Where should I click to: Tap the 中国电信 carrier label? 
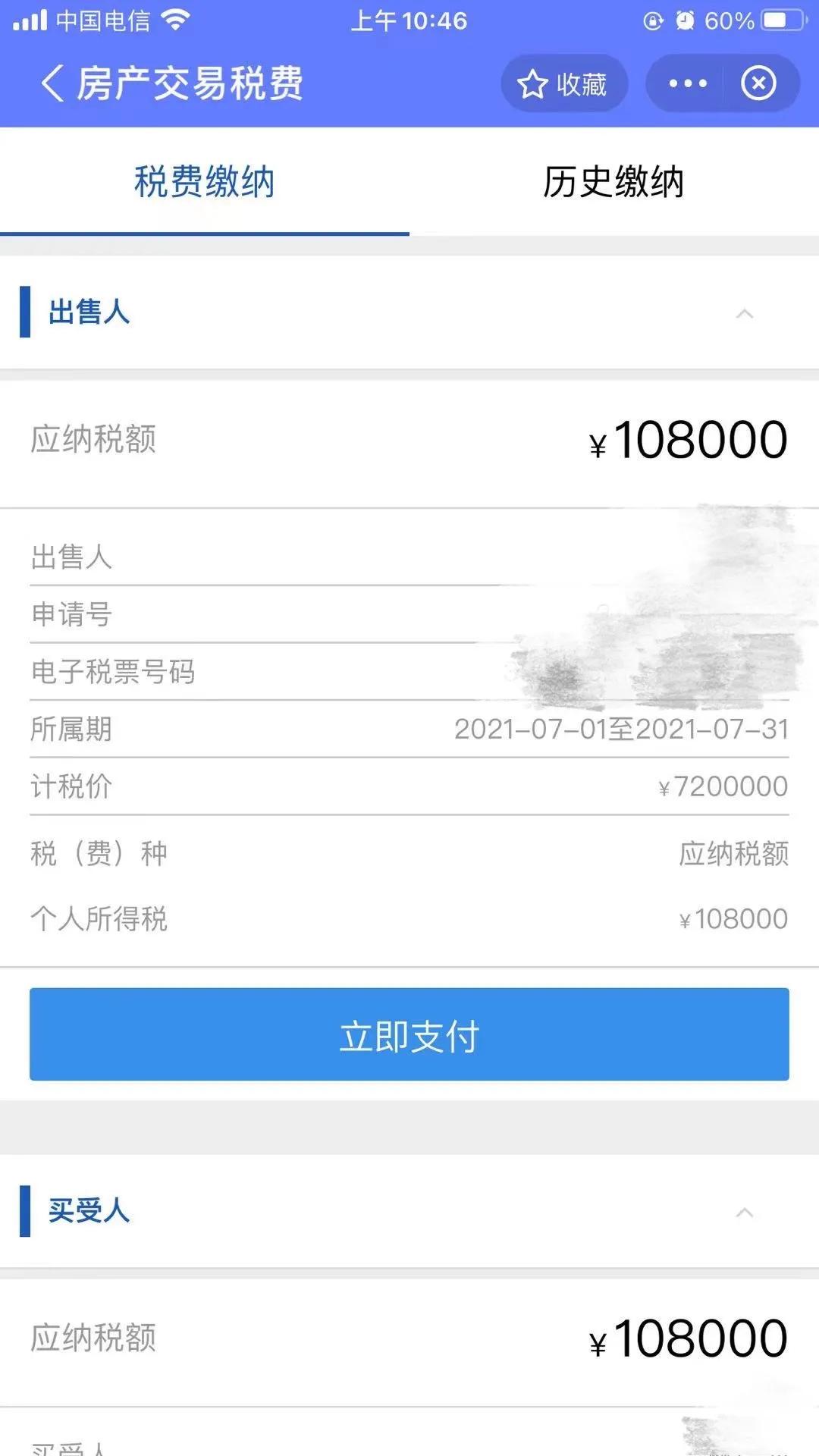(x=106, y=20)
